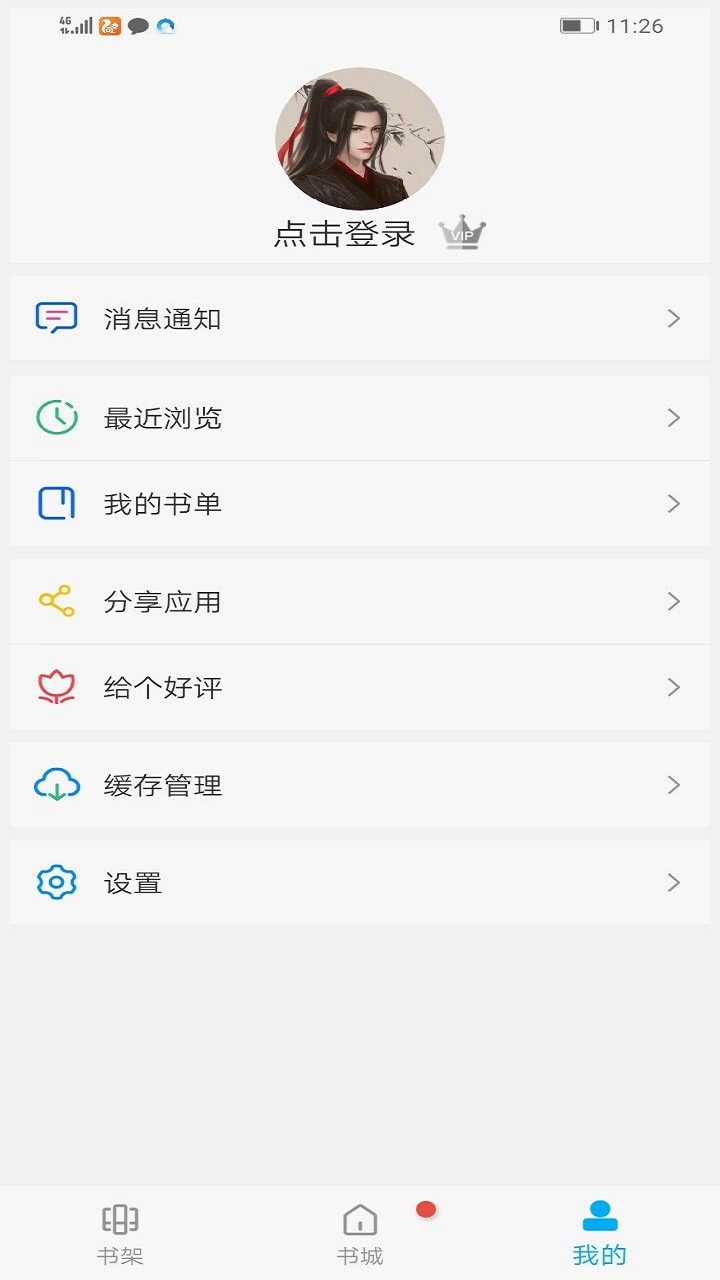Switch to the 书城 bookstore tab
The height and width of the screenshot is (1280, 720).
coord(360,1234)
